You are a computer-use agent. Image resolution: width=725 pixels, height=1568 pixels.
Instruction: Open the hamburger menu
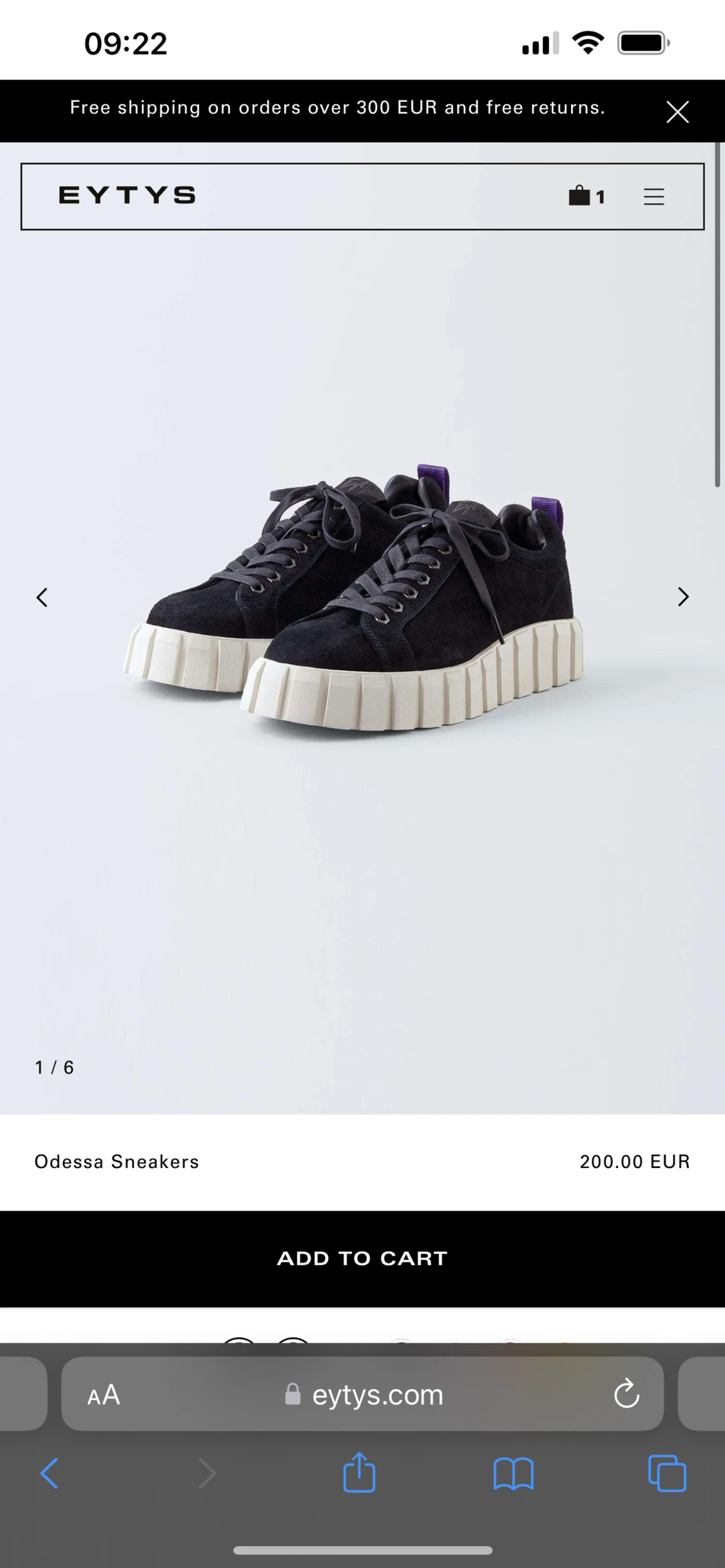coord(653,196)
